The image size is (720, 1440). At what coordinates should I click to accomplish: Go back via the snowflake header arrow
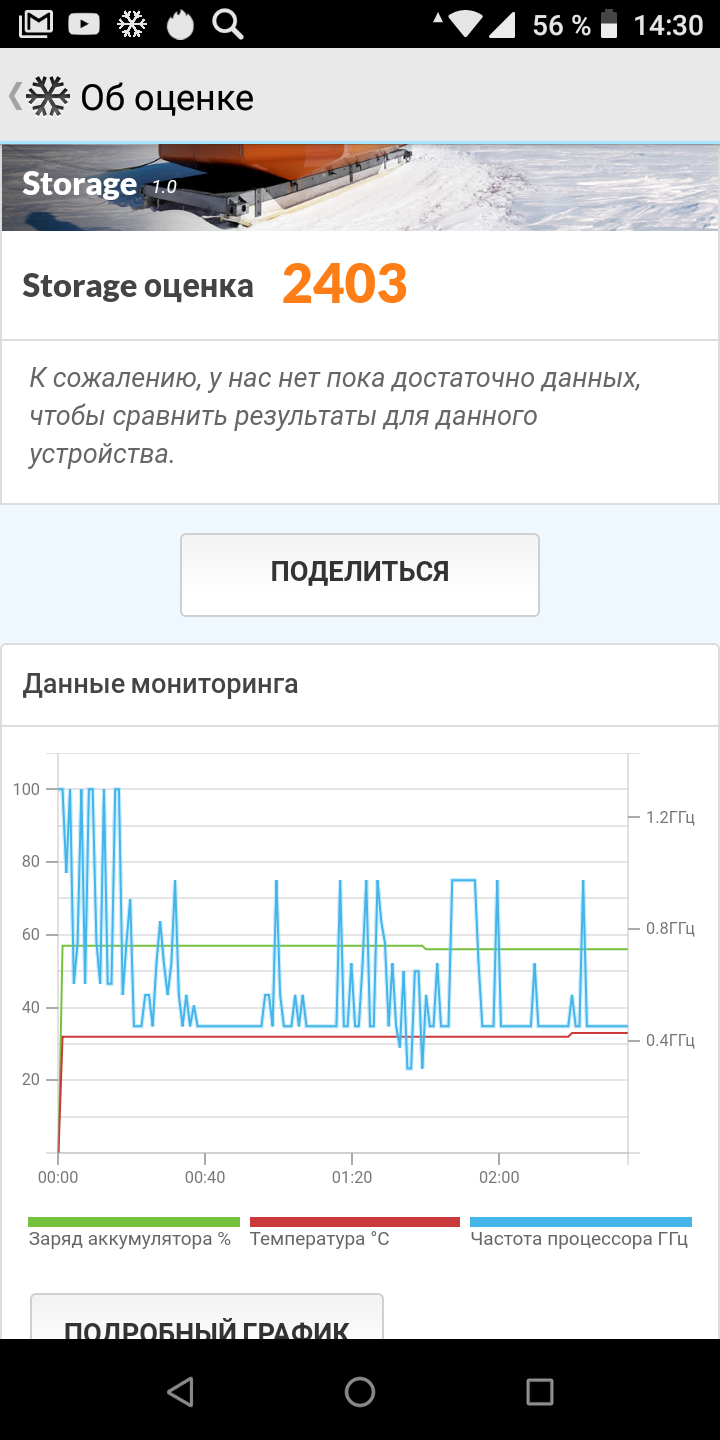click(40, 97)
